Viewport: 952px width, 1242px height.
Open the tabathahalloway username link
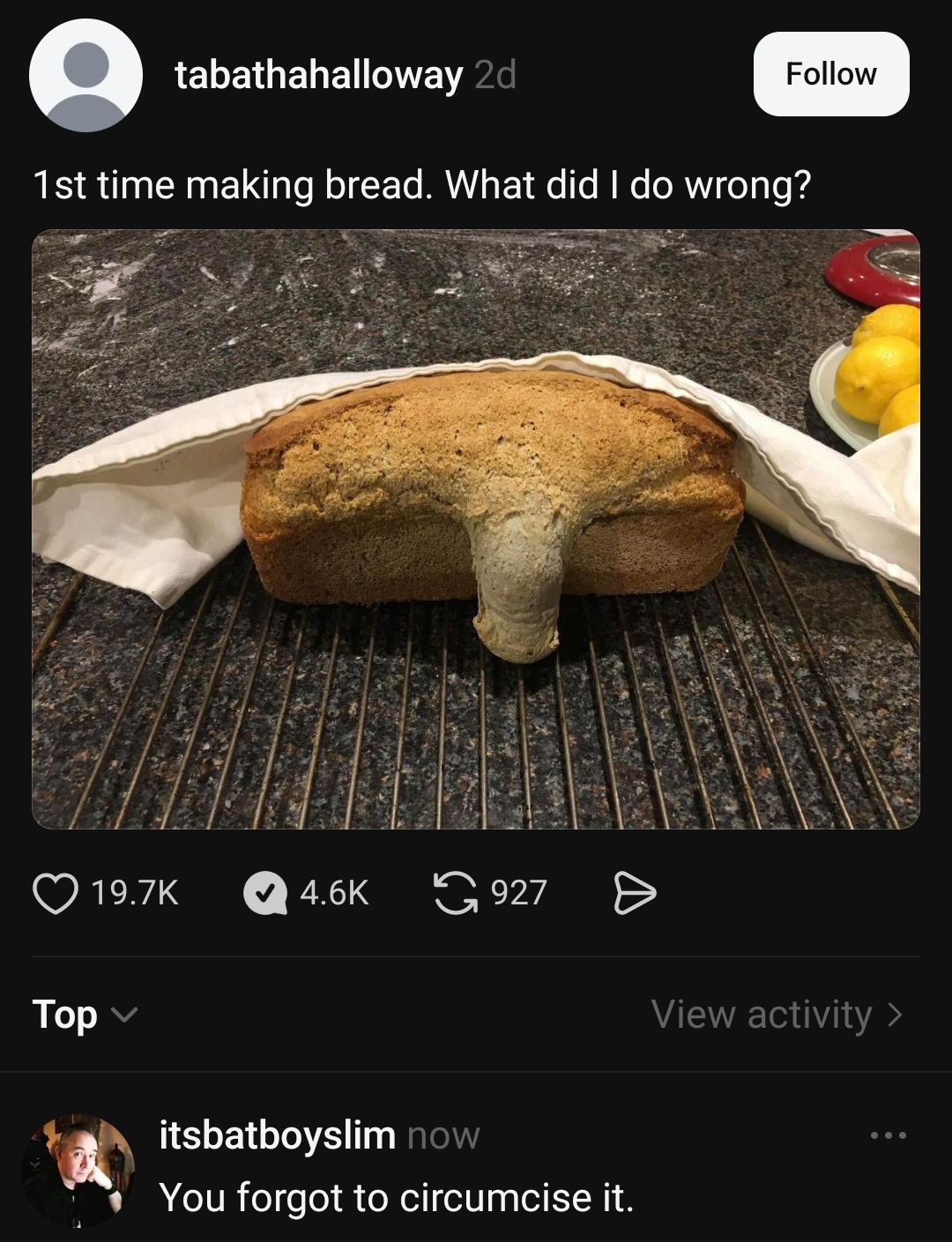pos(318,75)
